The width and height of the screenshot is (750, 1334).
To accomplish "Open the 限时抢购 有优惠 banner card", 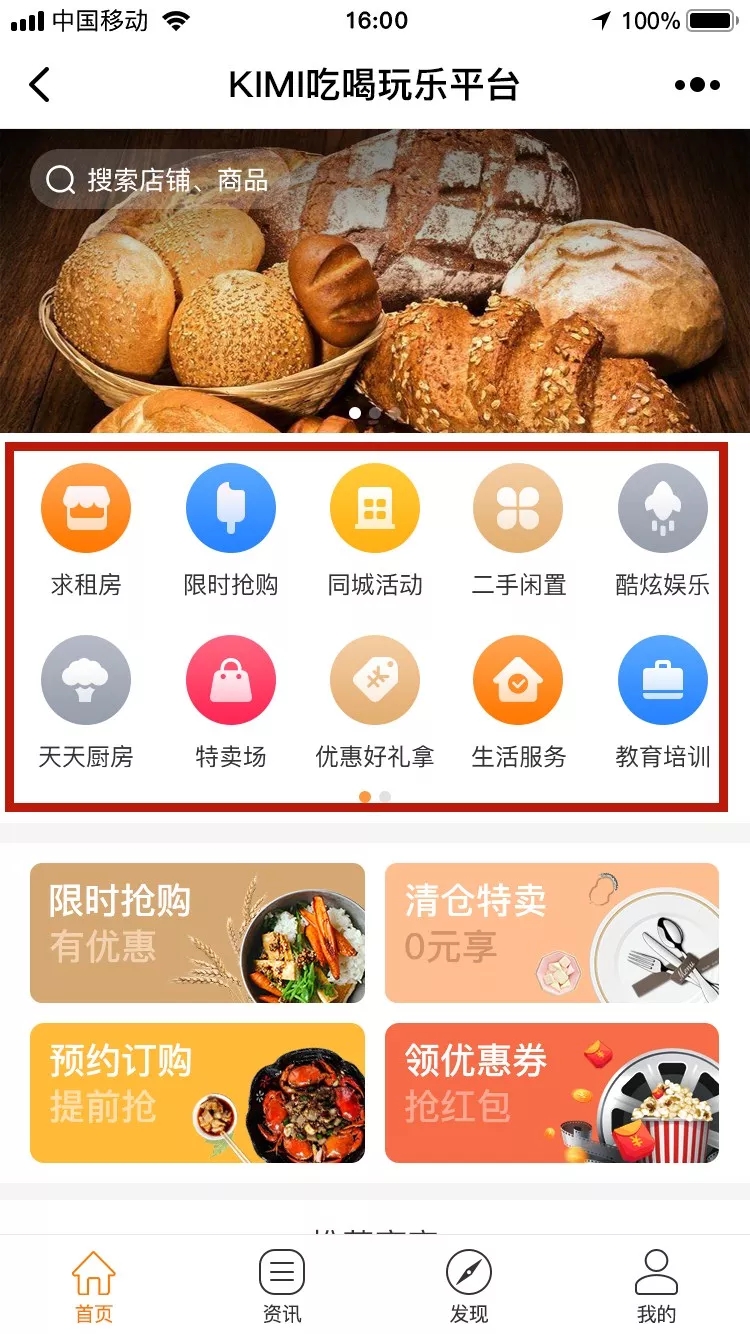I will pyautogui.click(x=197, y=933).
